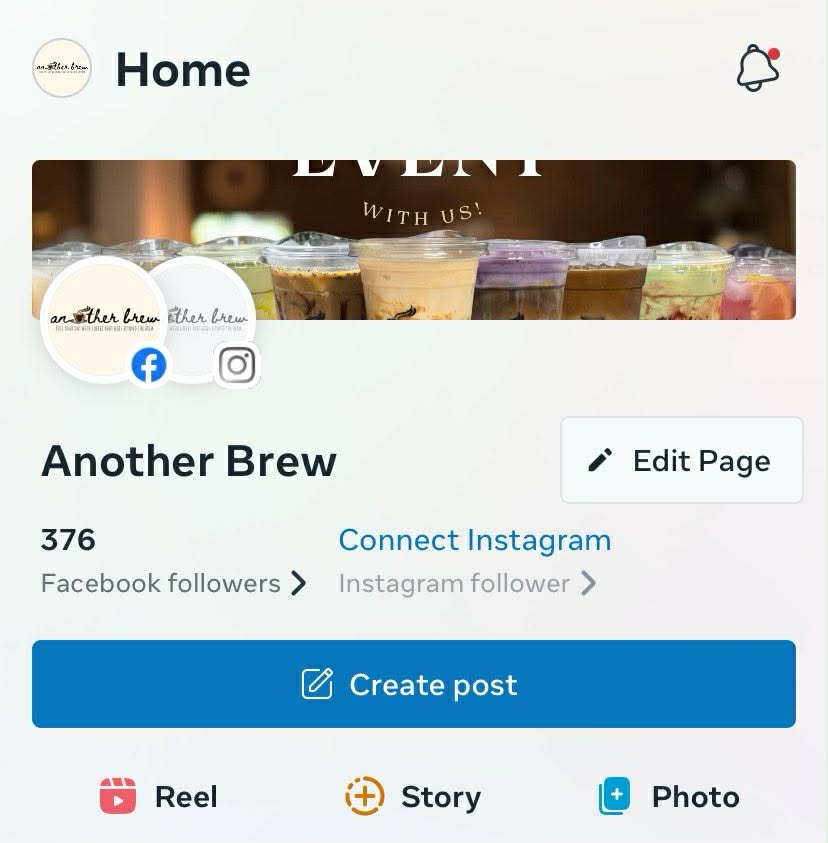The height and width of the screenshot is (843, 828).
Task: Open the Facebook profile picture
Action: [x=103, y=318]
